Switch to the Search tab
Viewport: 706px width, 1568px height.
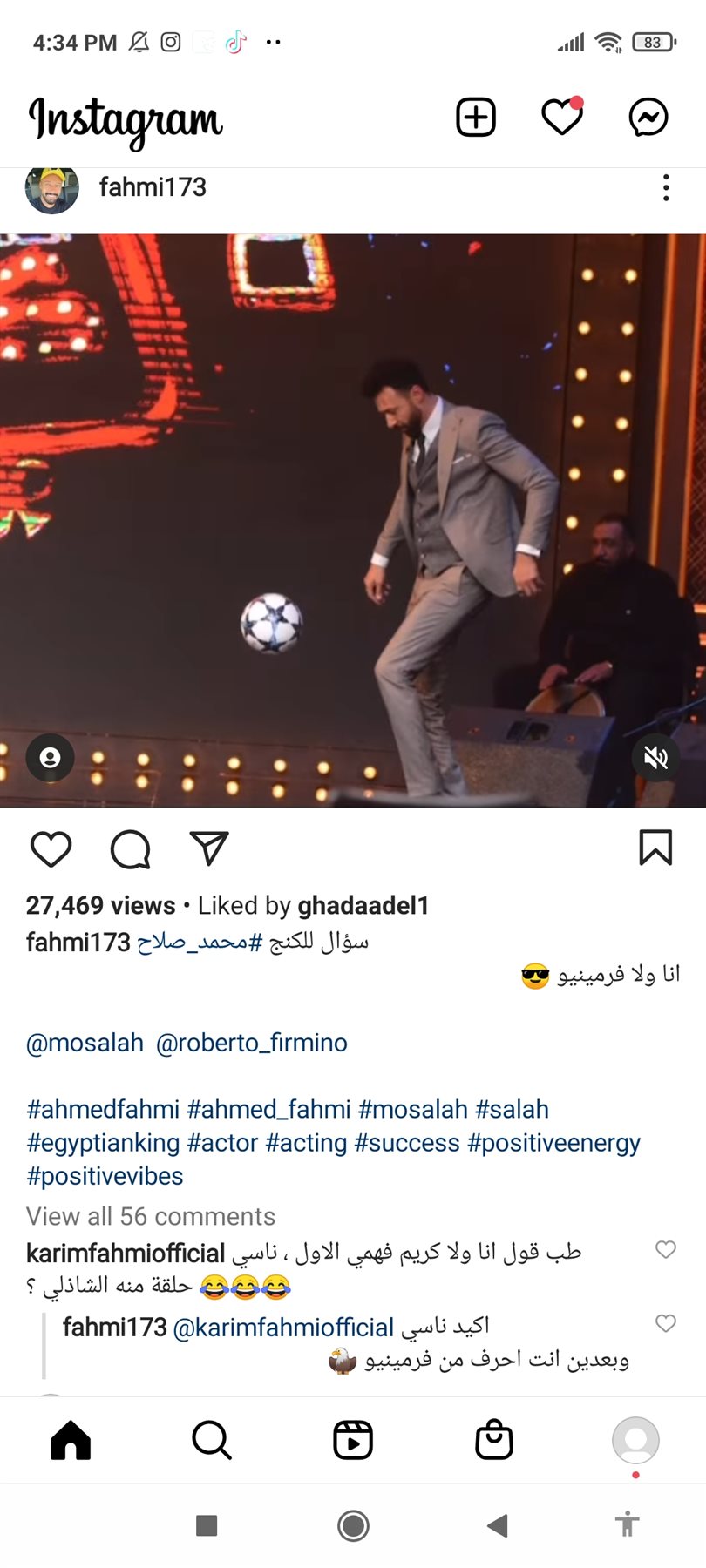coord(211,1440)
